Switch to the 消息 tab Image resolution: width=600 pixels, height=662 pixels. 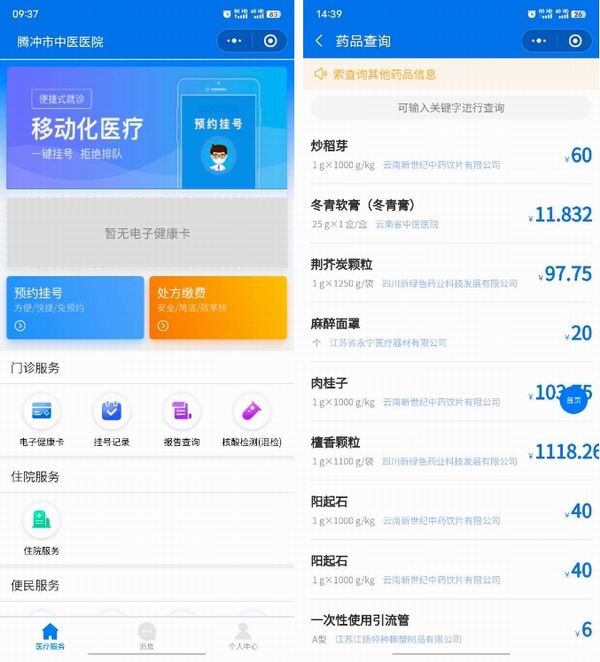pyautogui.click(x=146, y=636)
